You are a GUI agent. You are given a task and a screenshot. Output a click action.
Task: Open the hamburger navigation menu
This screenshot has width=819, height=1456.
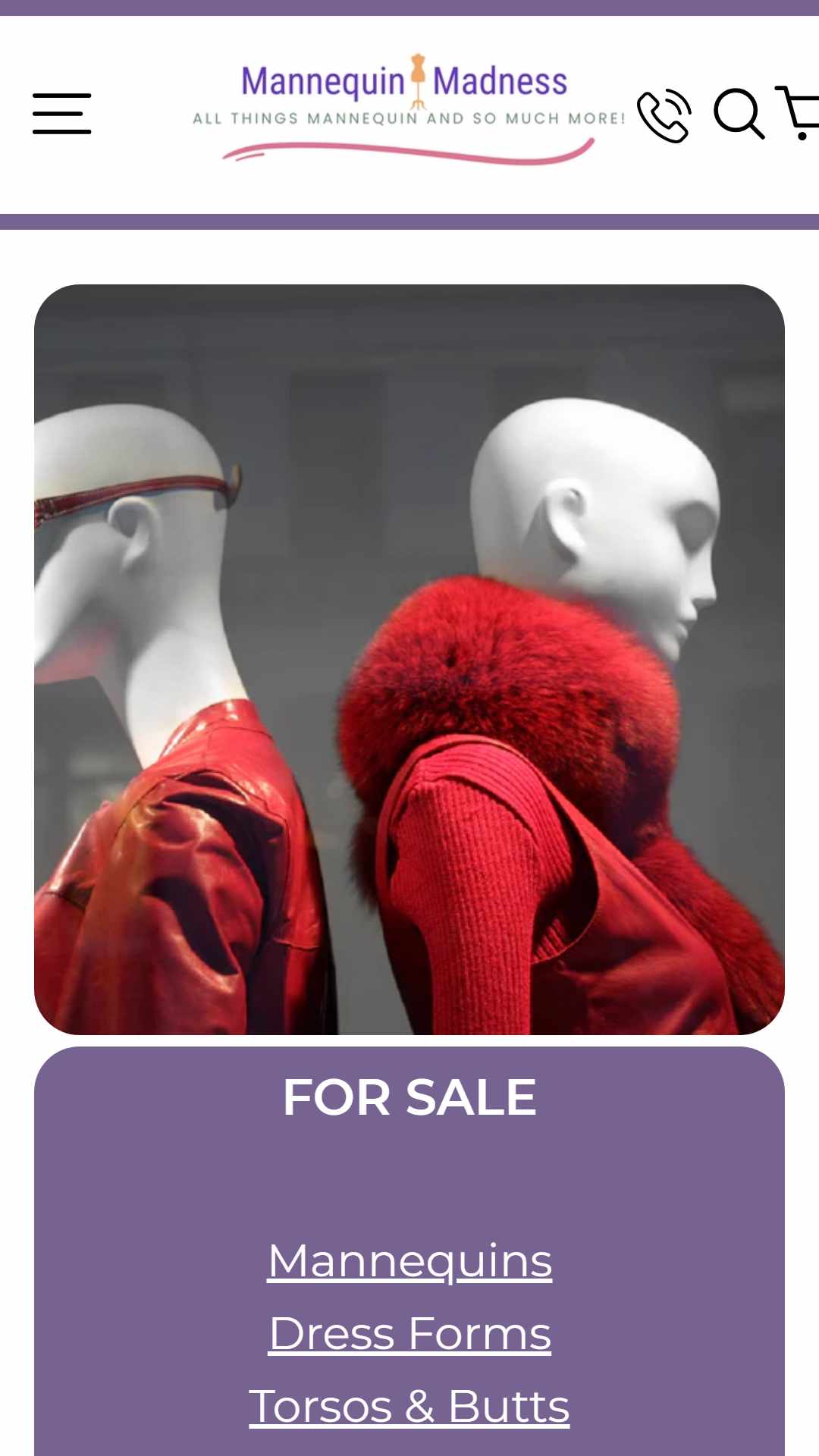62,114
